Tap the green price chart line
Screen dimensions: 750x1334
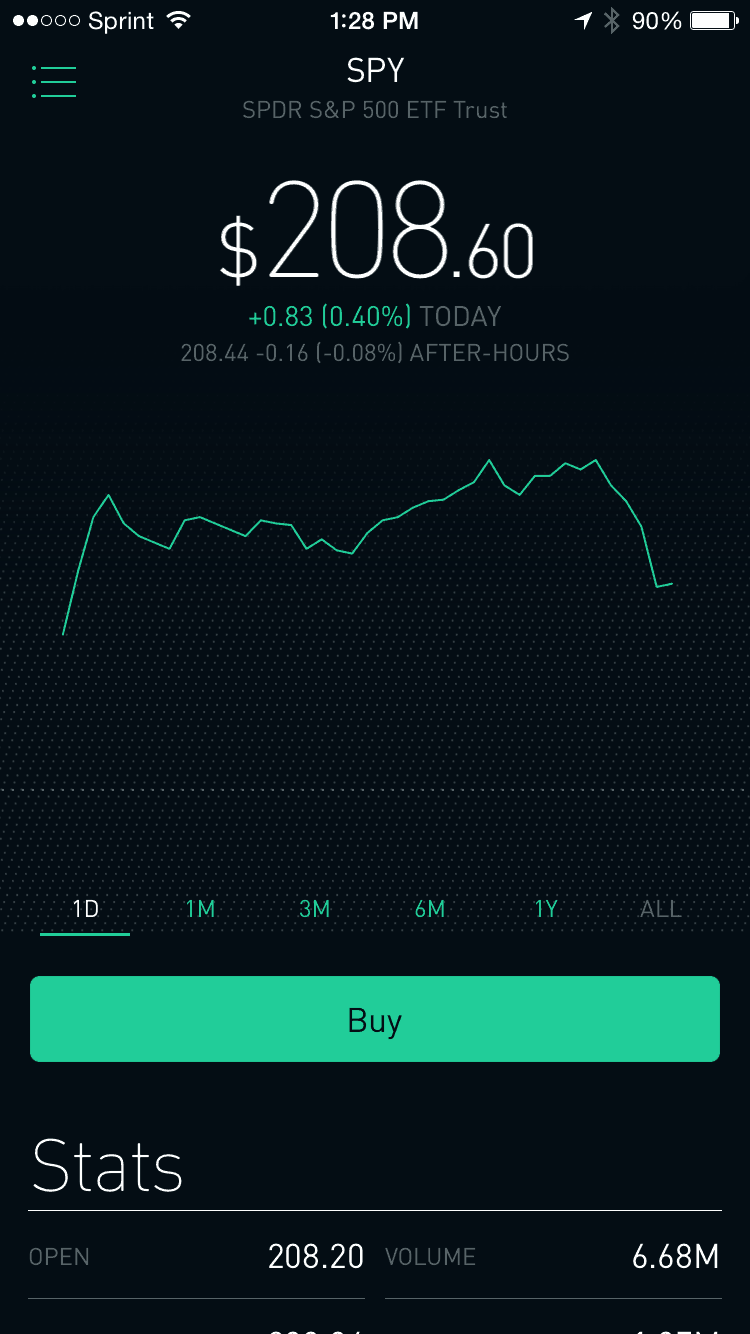(x=400, y=520)
